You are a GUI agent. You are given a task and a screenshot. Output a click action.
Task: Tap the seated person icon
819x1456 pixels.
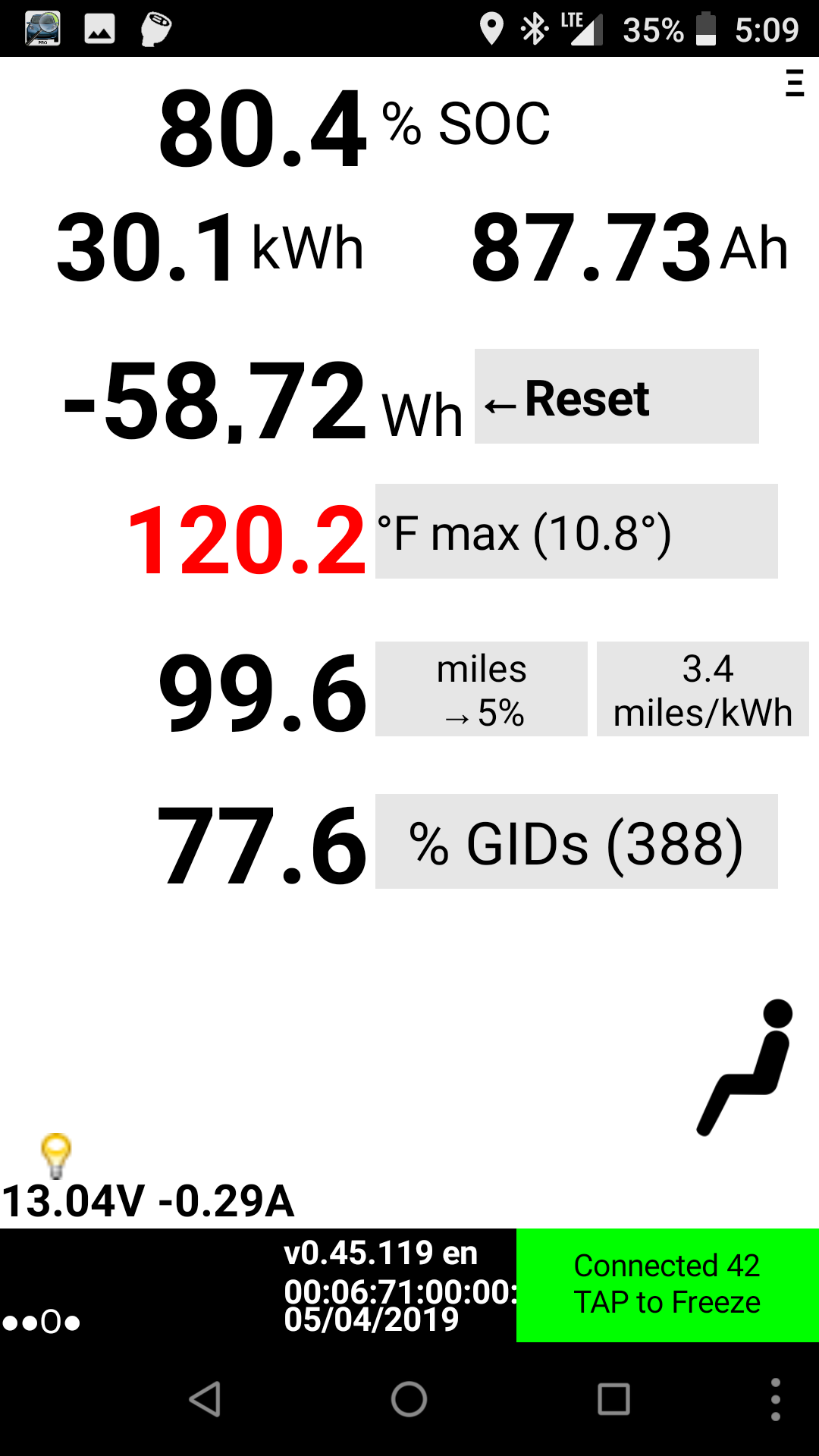tap(745, 1068)
